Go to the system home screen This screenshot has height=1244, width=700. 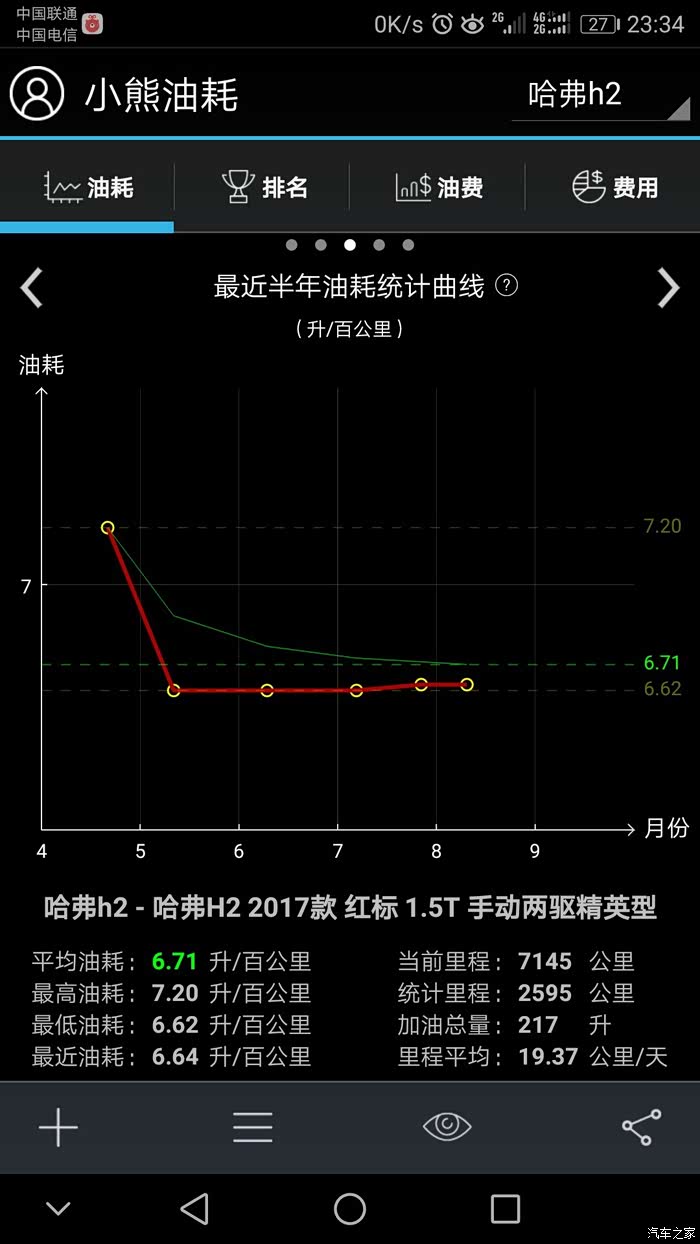click(x=350, y=1209)
